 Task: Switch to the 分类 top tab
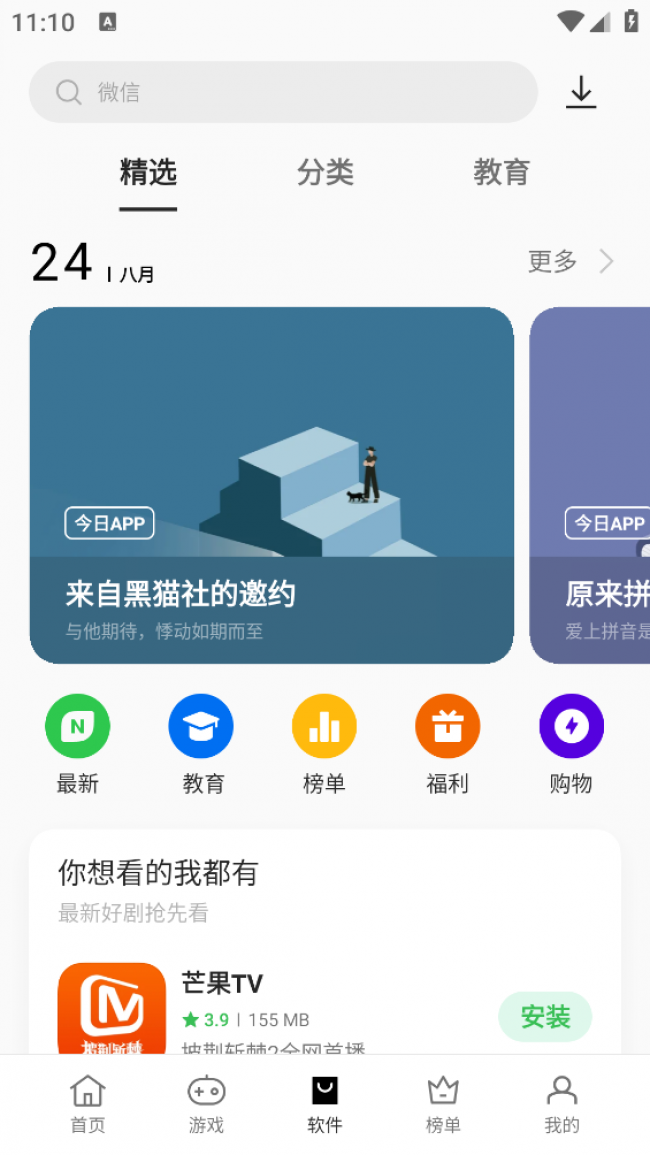pyautogui.click(x=325, y=173)
